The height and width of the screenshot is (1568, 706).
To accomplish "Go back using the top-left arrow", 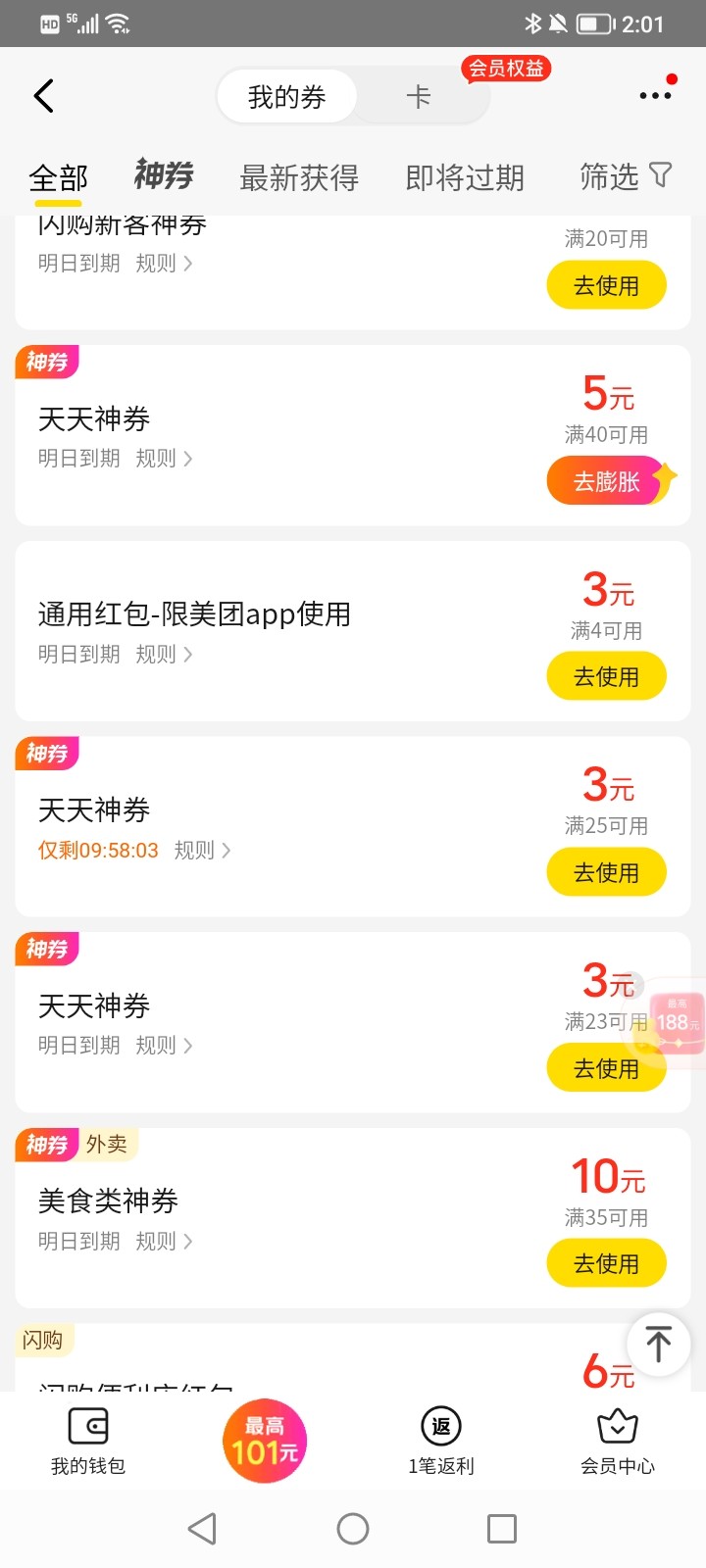I will pos(43,96).
